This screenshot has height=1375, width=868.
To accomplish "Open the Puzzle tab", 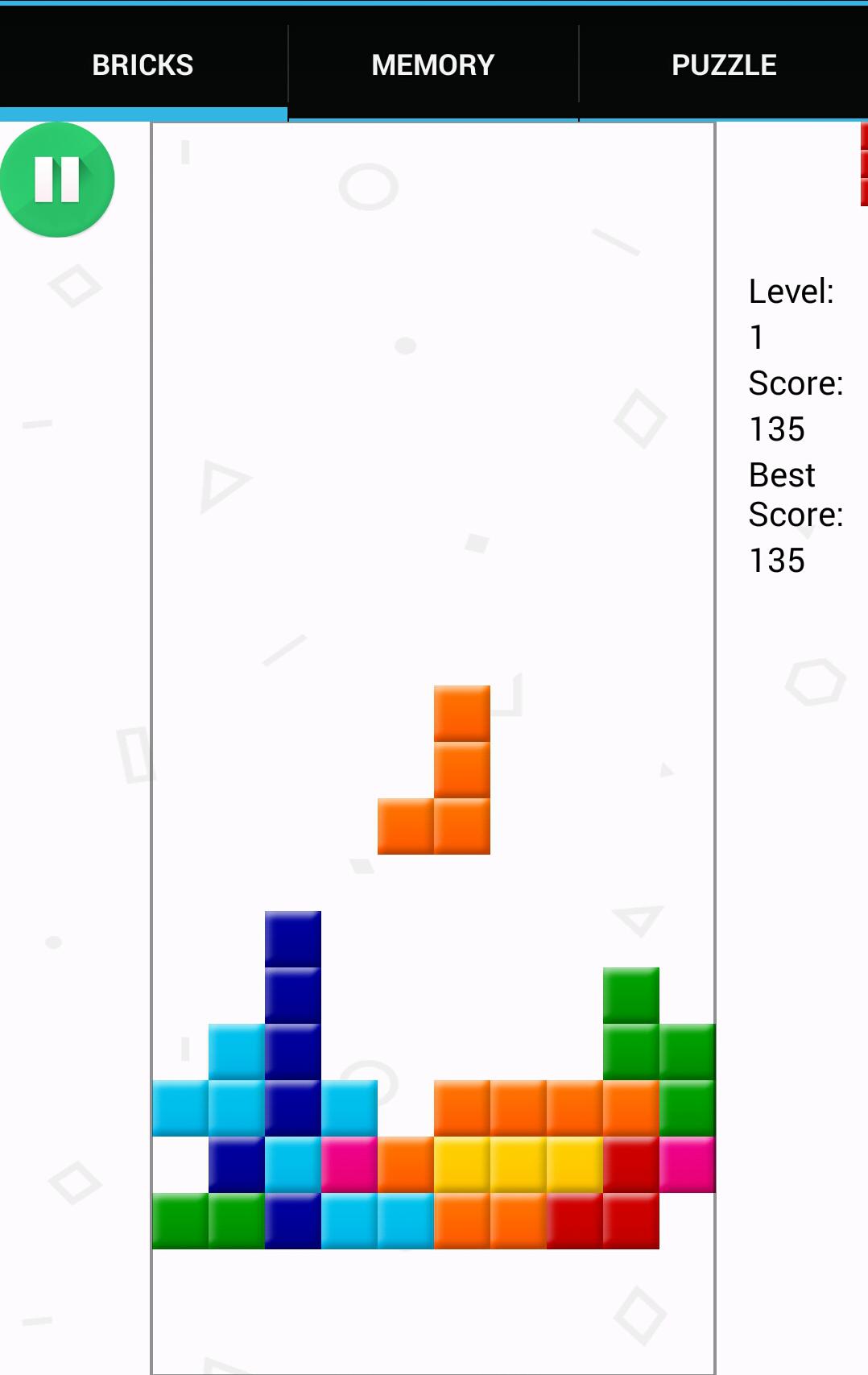I will point(724,65).
